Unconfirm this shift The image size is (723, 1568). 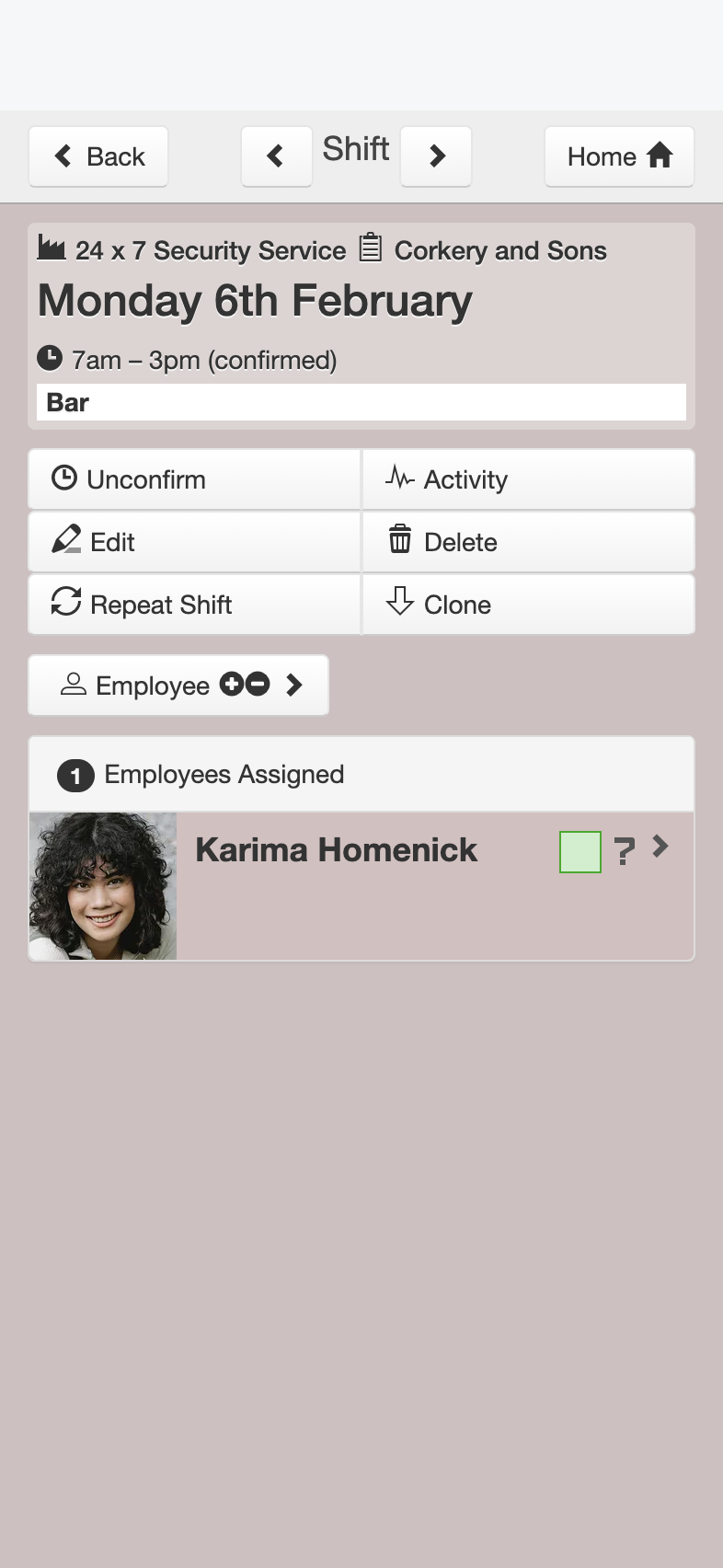194,479
